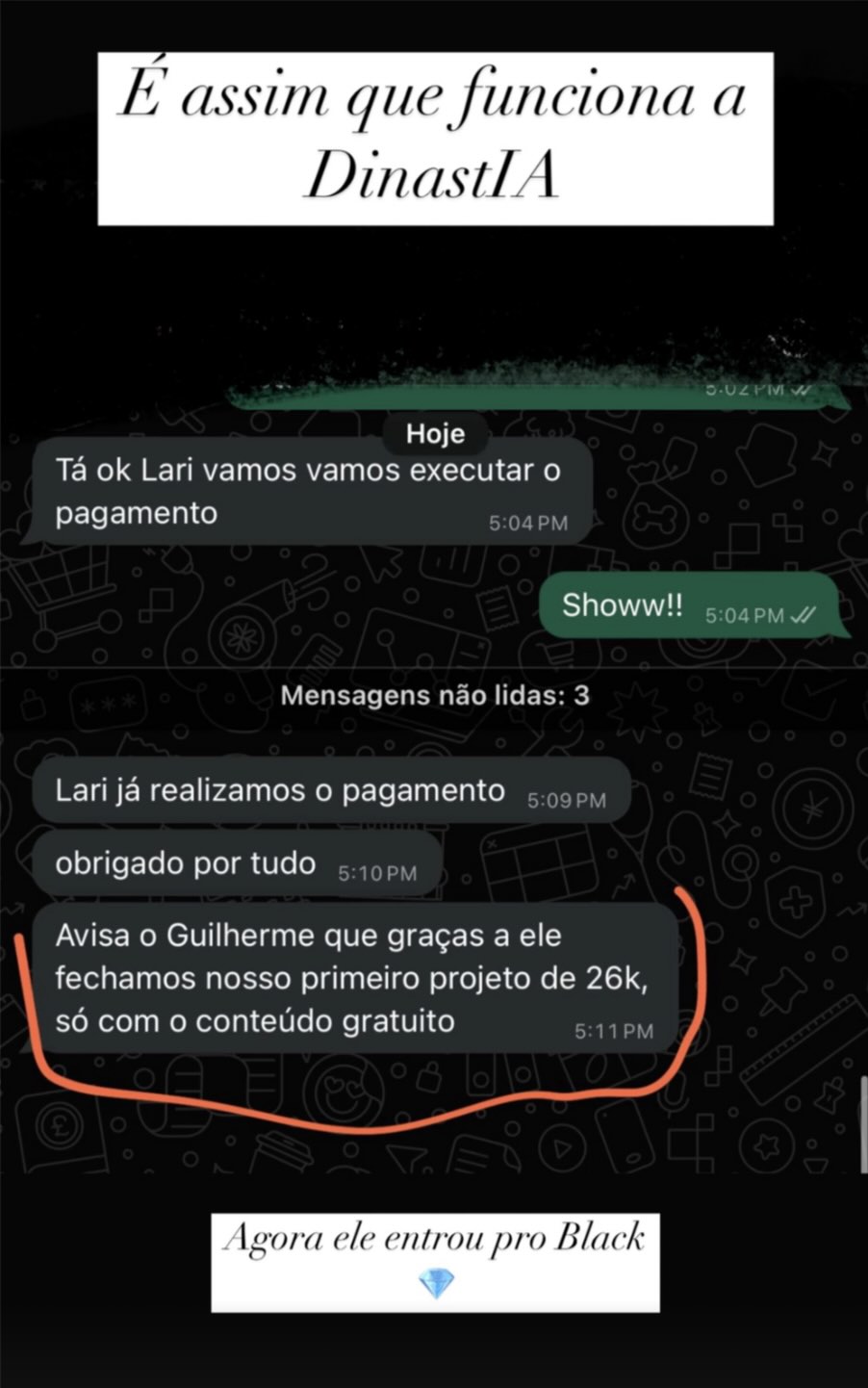Click the star doodle near 26k message
Screen dimensions: 868x1388
point(742,959)
